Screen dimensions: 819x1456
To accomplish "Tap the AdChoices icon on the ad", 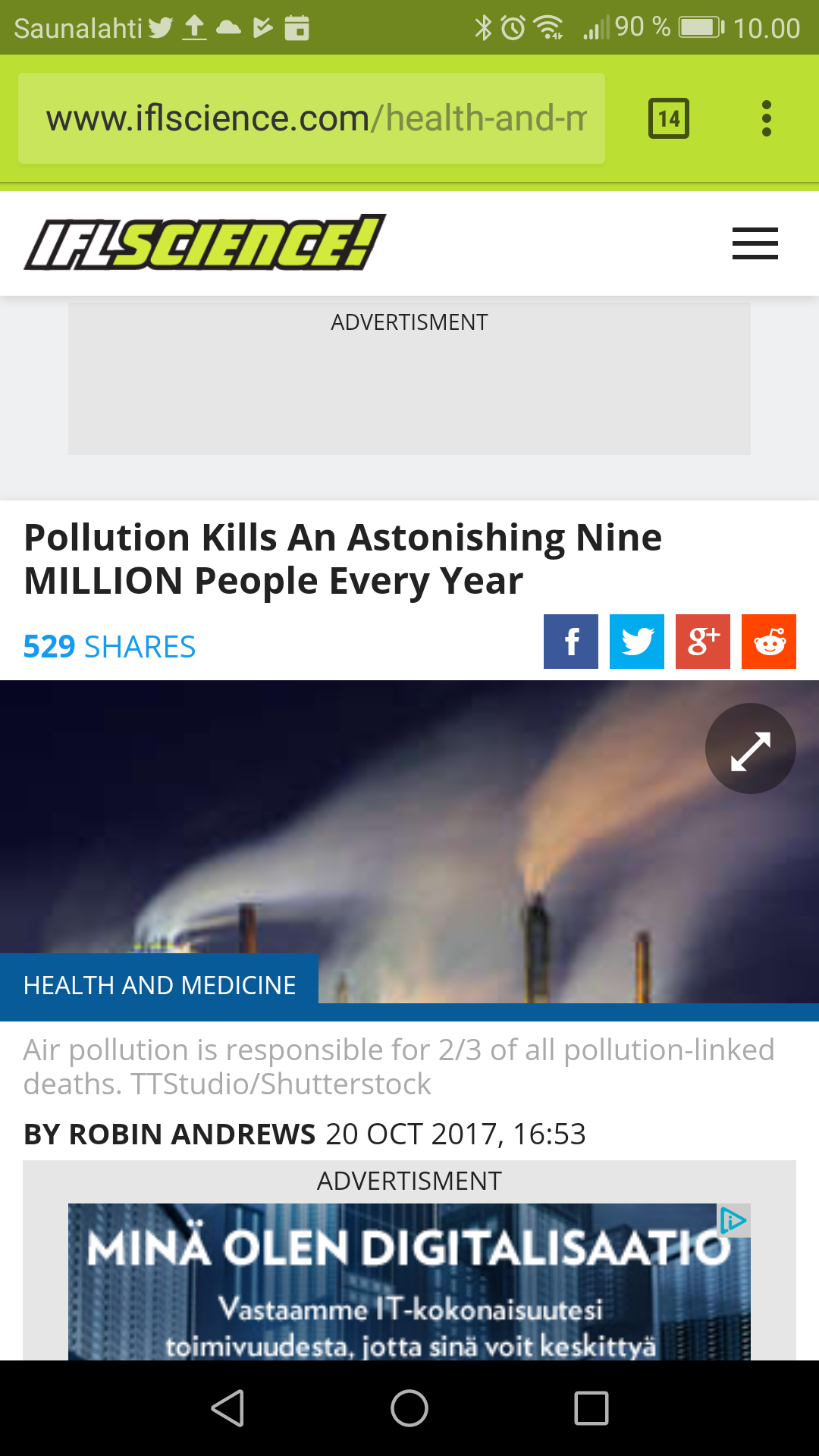I will 733,1220.
